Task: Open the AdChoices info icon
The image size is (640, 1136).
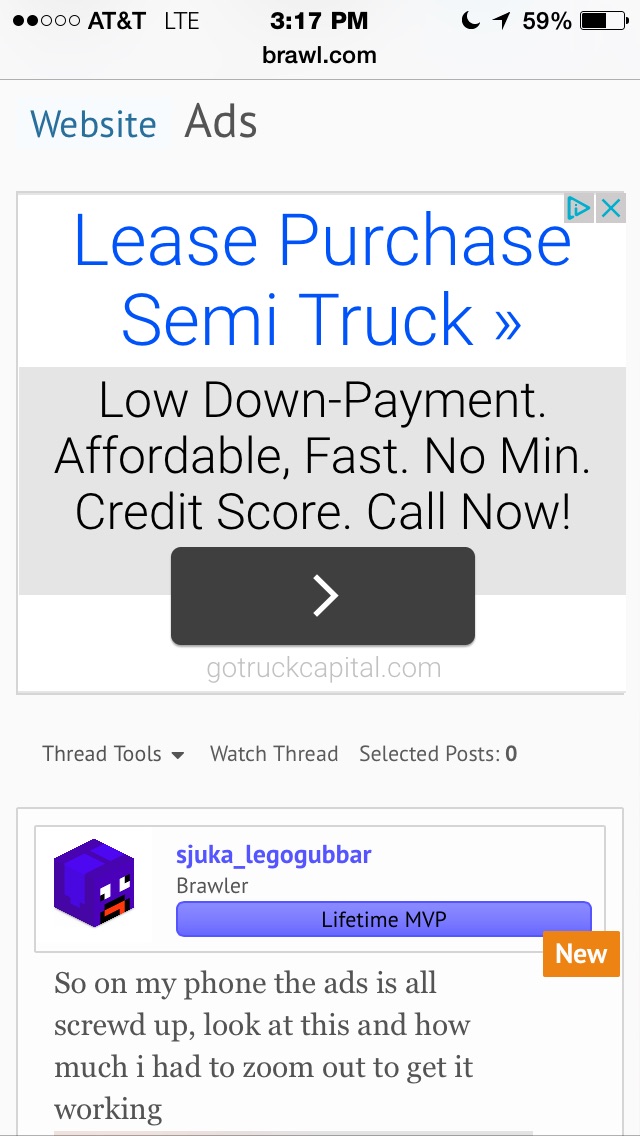Action: (579, 208)
